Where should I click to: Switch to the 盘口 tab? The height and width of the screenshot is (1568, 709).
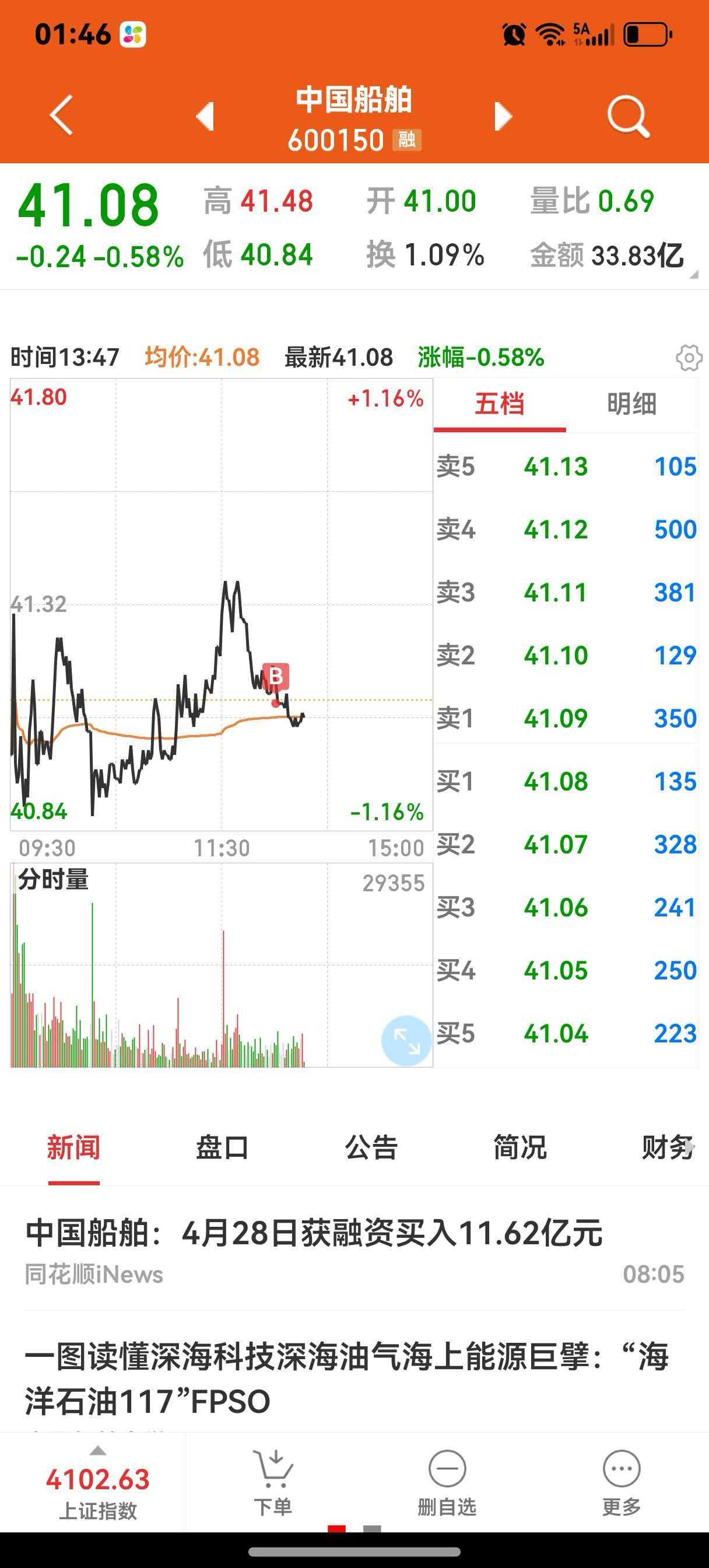click(222, 1148)
